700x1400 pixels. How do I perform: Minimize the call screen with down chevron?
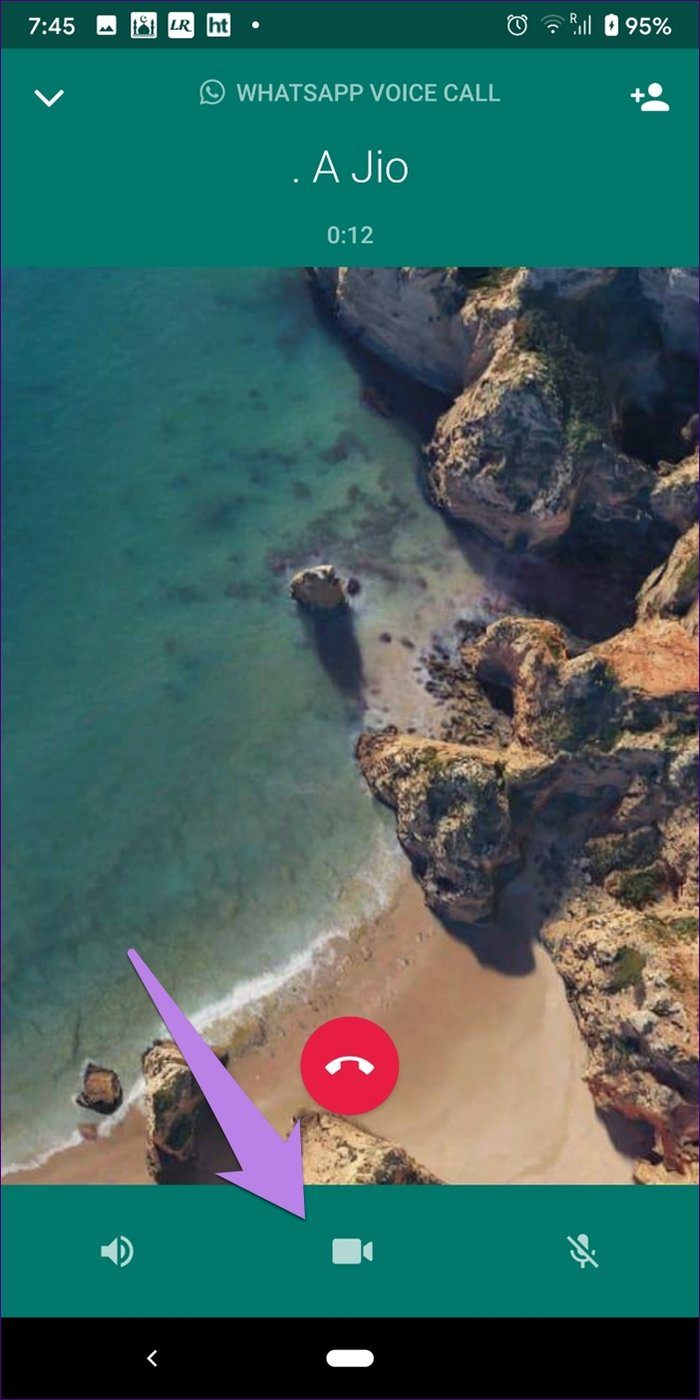pyautogui.click(x=49, y=97)
